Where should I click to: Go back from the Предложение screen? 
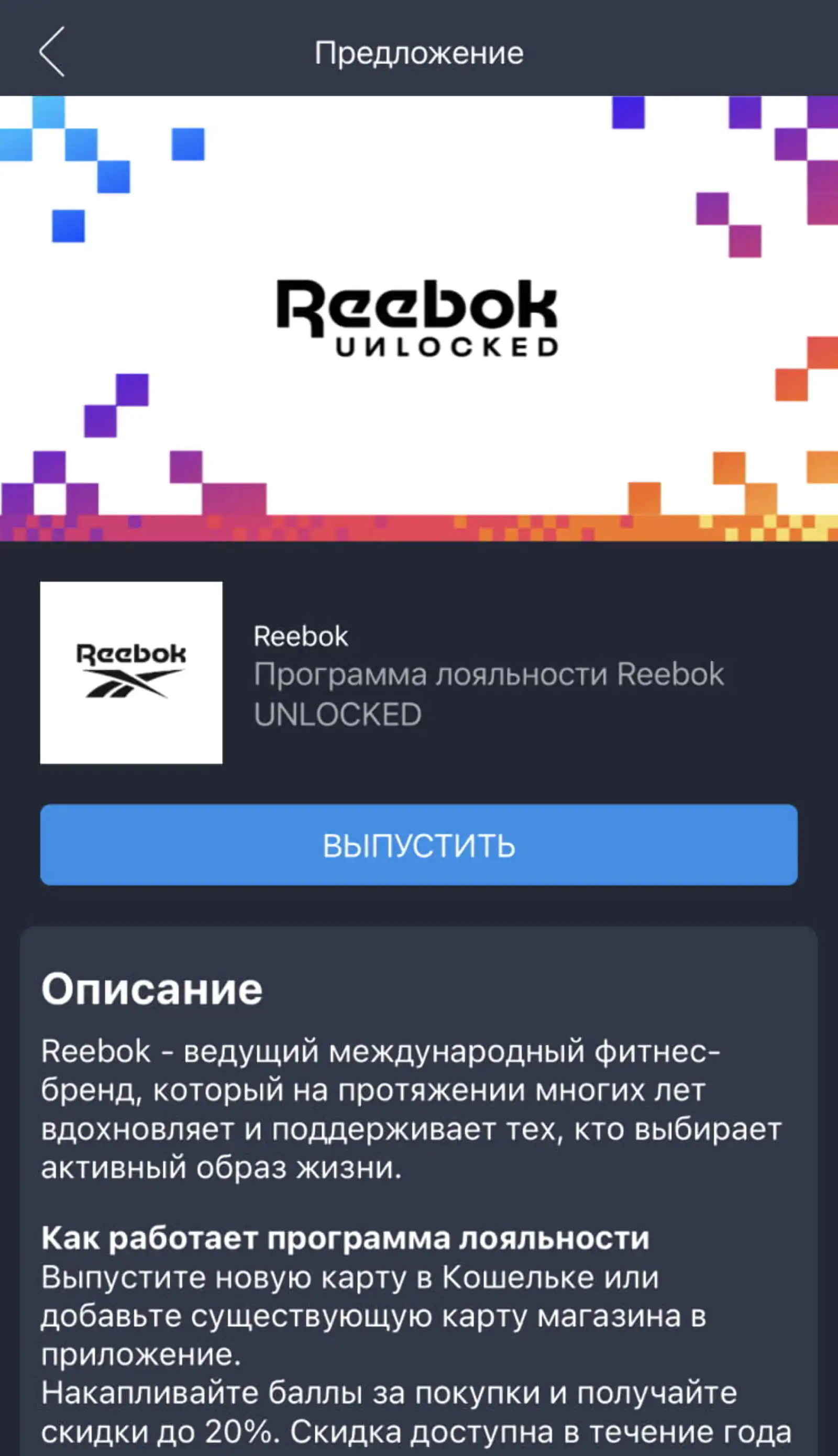point(52,52)
